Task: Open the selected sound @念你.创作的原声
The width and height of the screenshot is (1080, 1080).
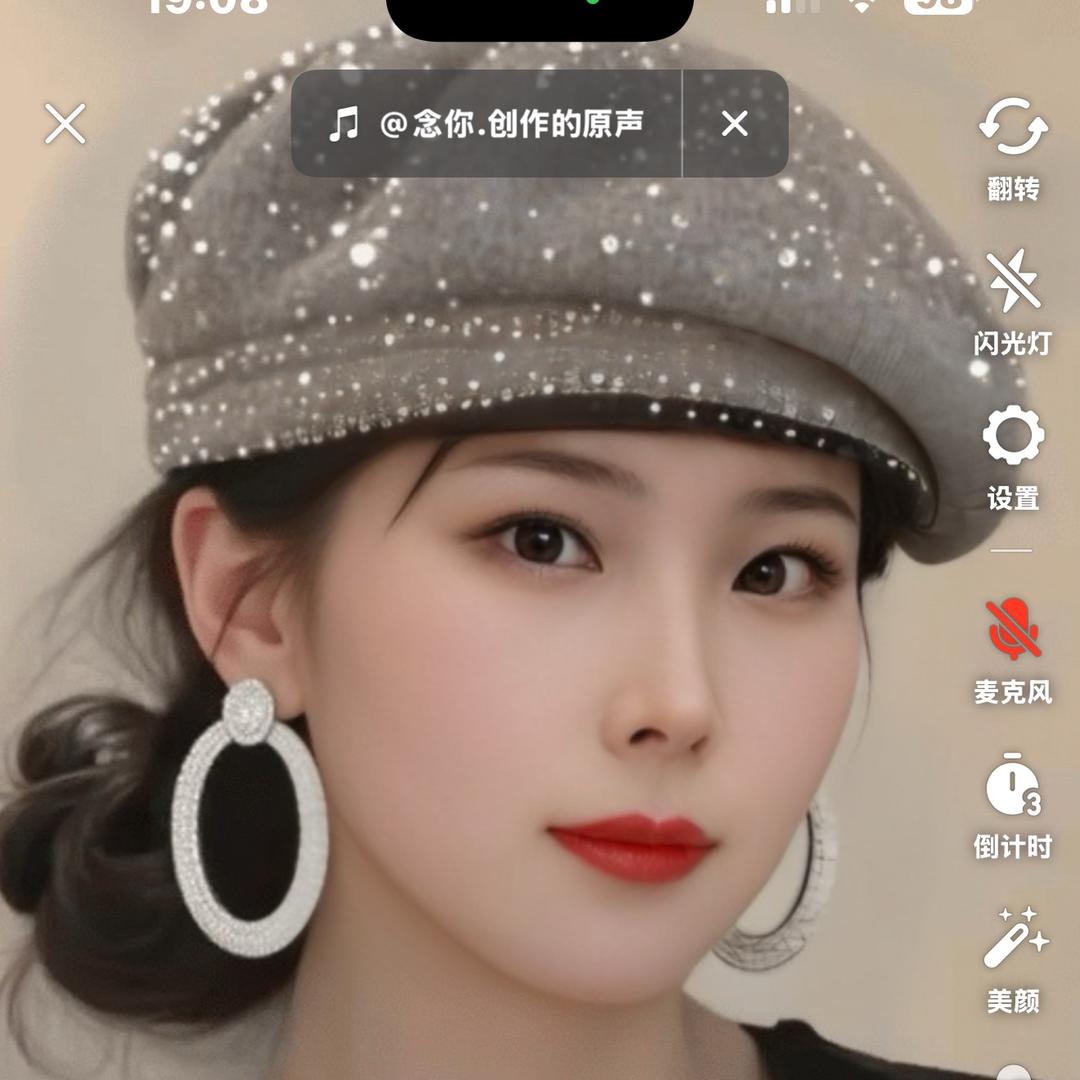Action: 487,124
